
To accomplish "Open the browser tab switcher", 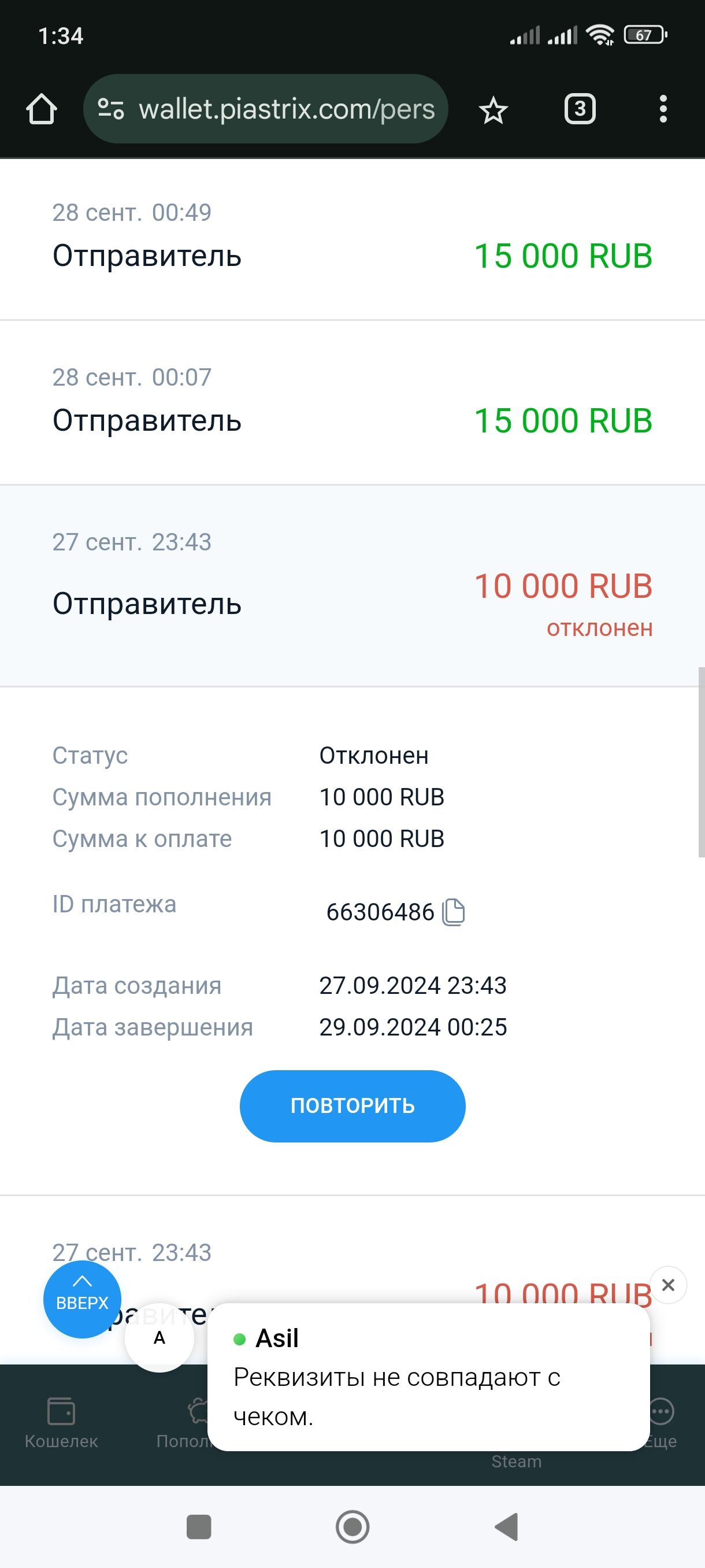I will pos(580,110).
